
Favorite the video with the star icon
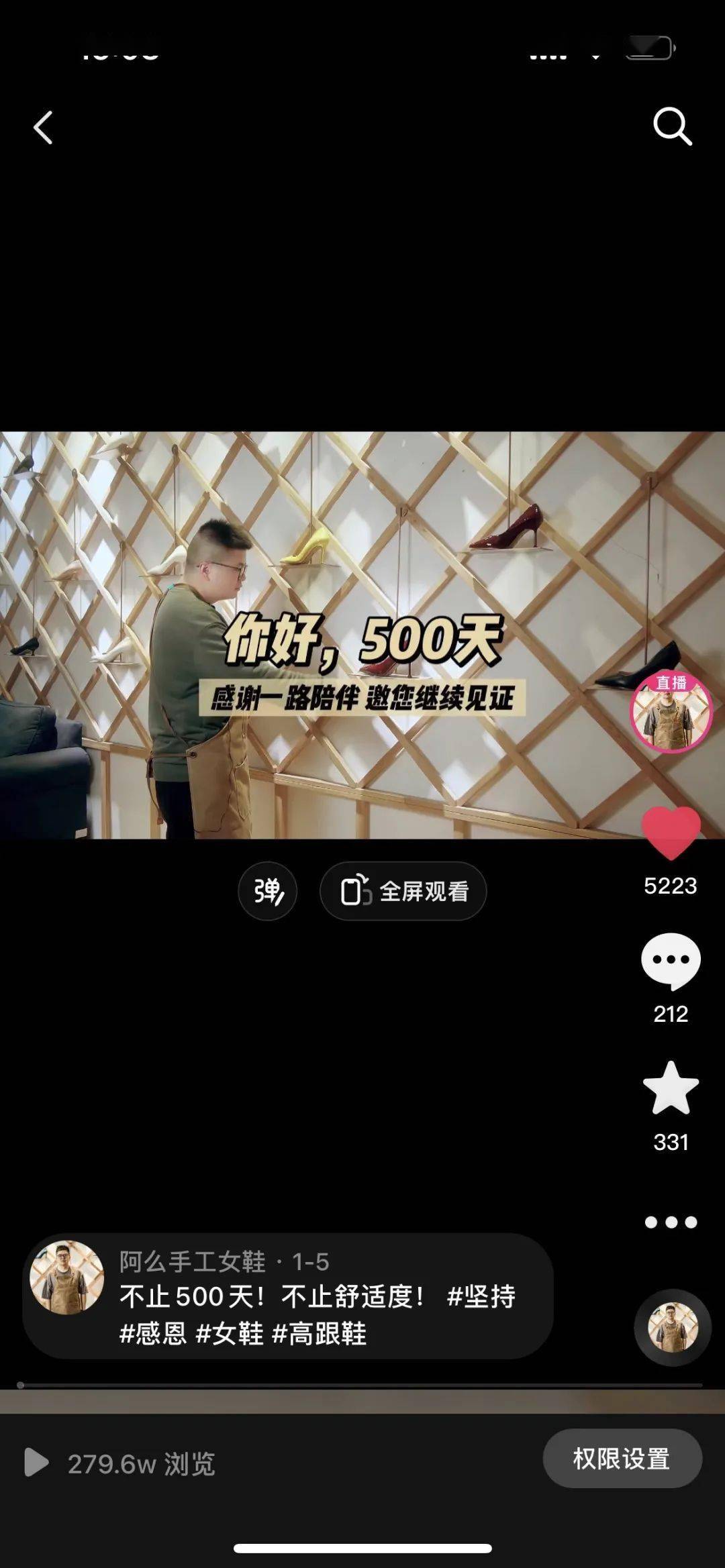(x=671, y=1088)
